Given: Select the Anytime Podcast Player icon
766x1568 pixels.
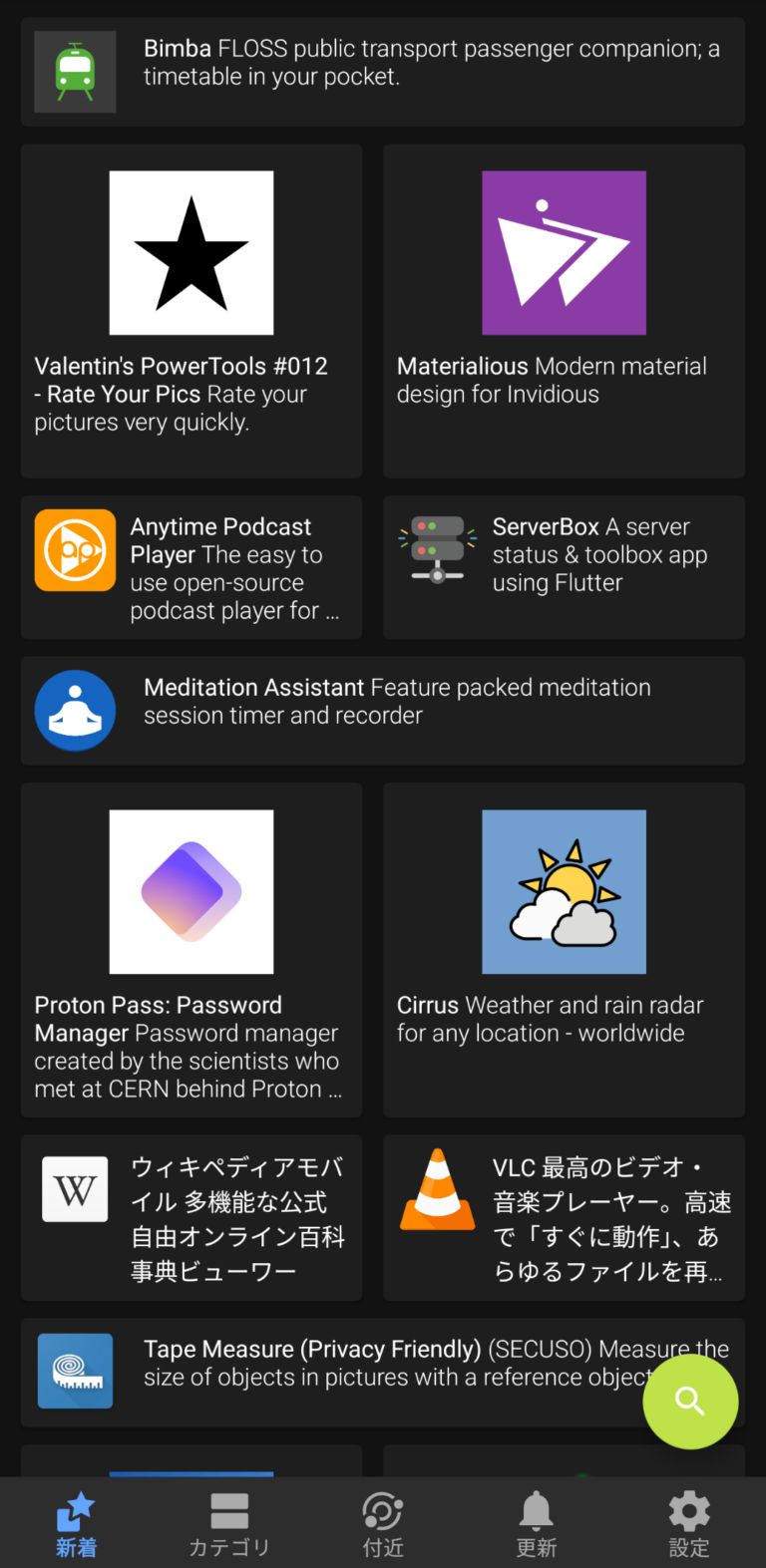Looking at the screenshot, I should pos(75,549).
